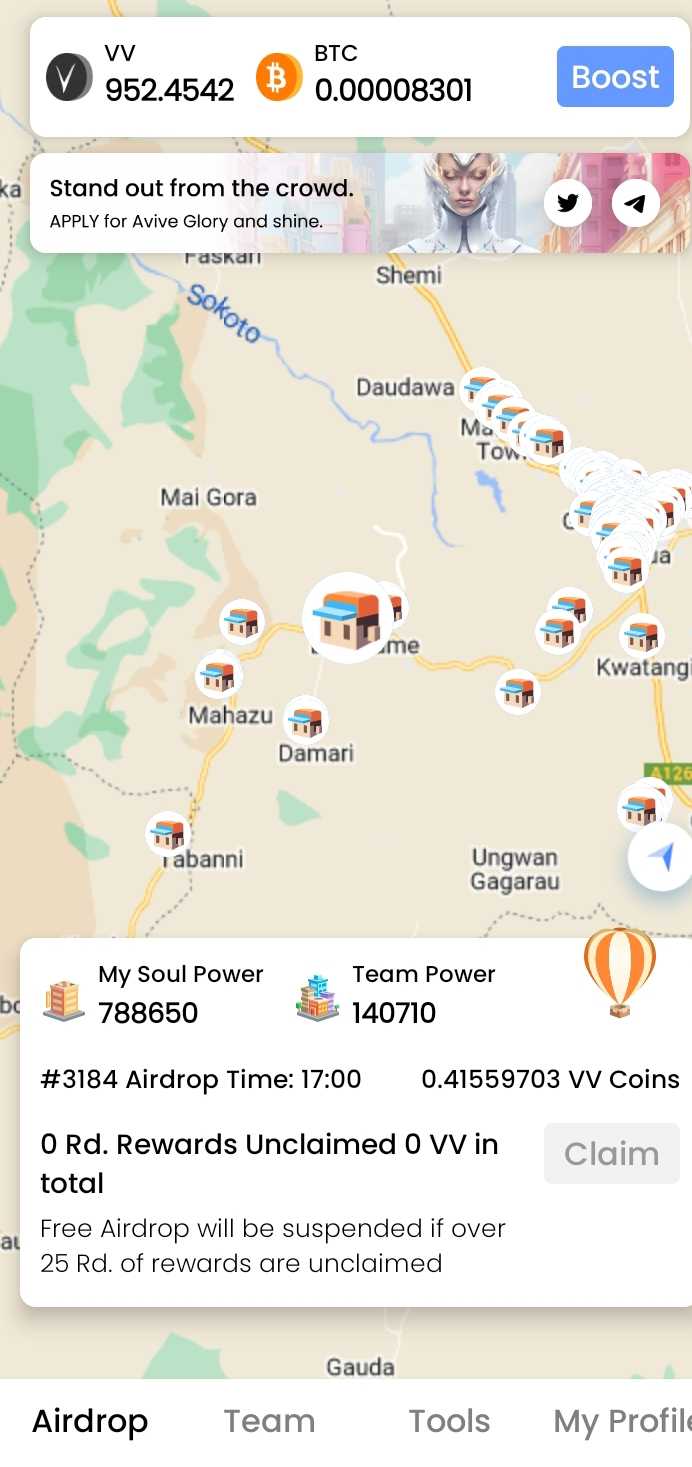Recenter map with the location arrow
692x1467 pixels.
(661, 856)
